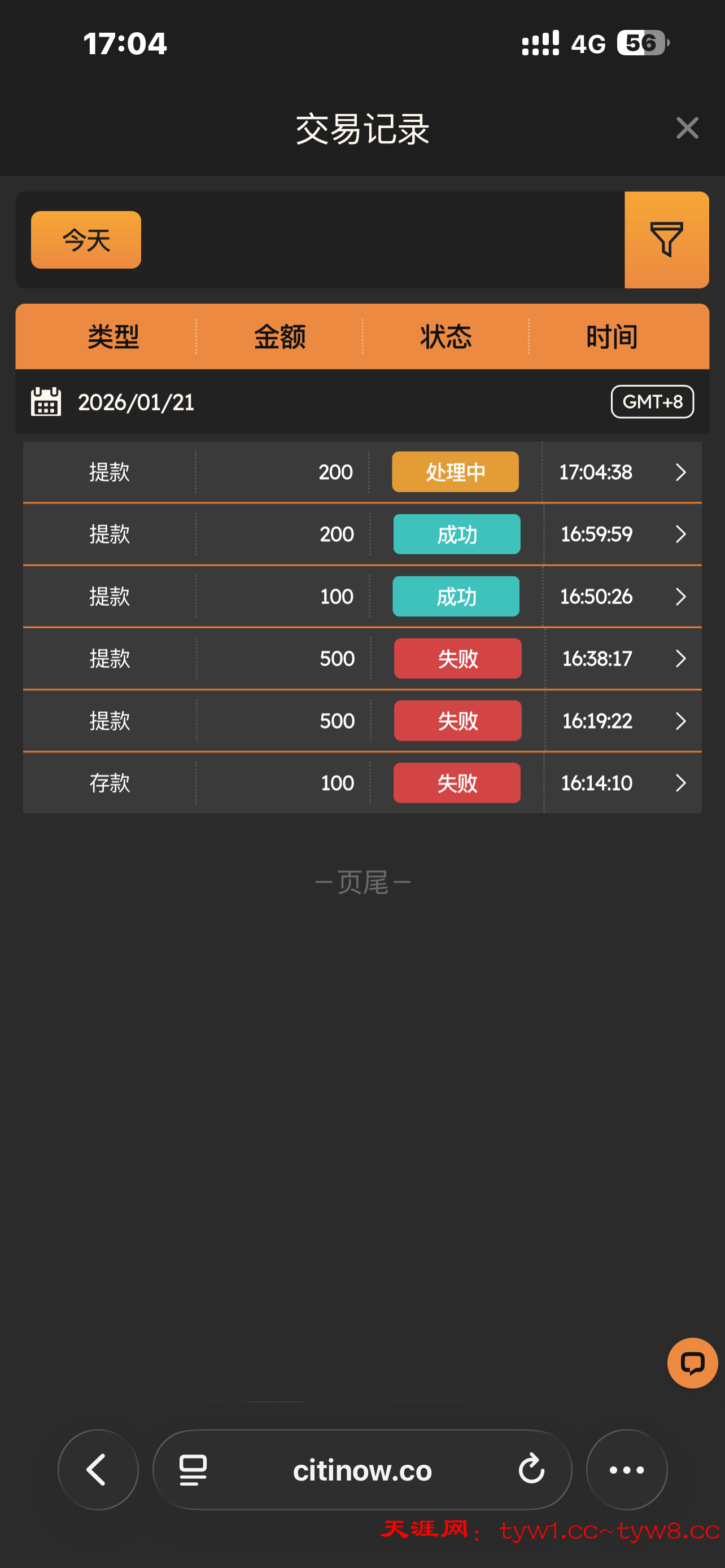The height and width of the screenshot is (1568, 725).
Task: Close the 交易记录 page
Action: pos(687,128)
